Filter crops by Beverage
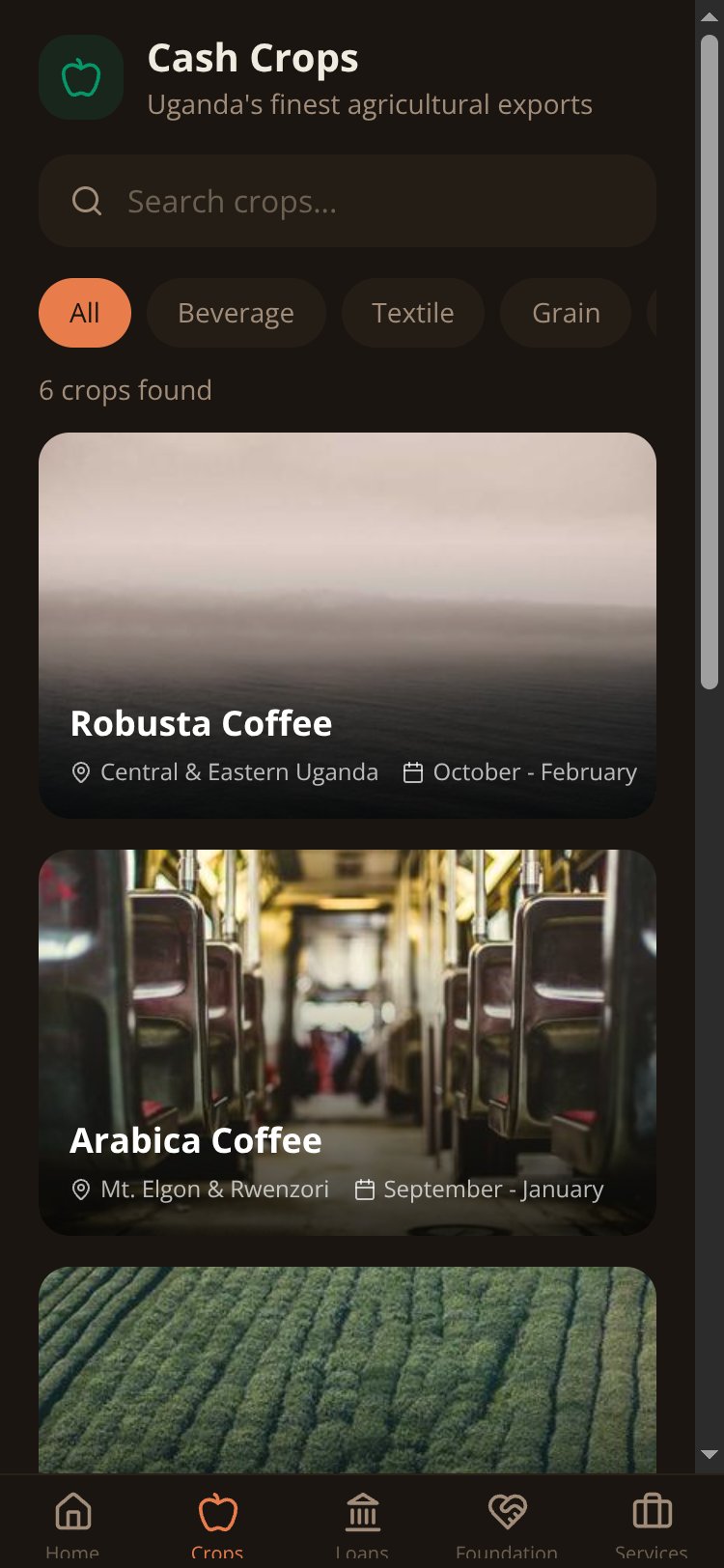 (237, 313)
